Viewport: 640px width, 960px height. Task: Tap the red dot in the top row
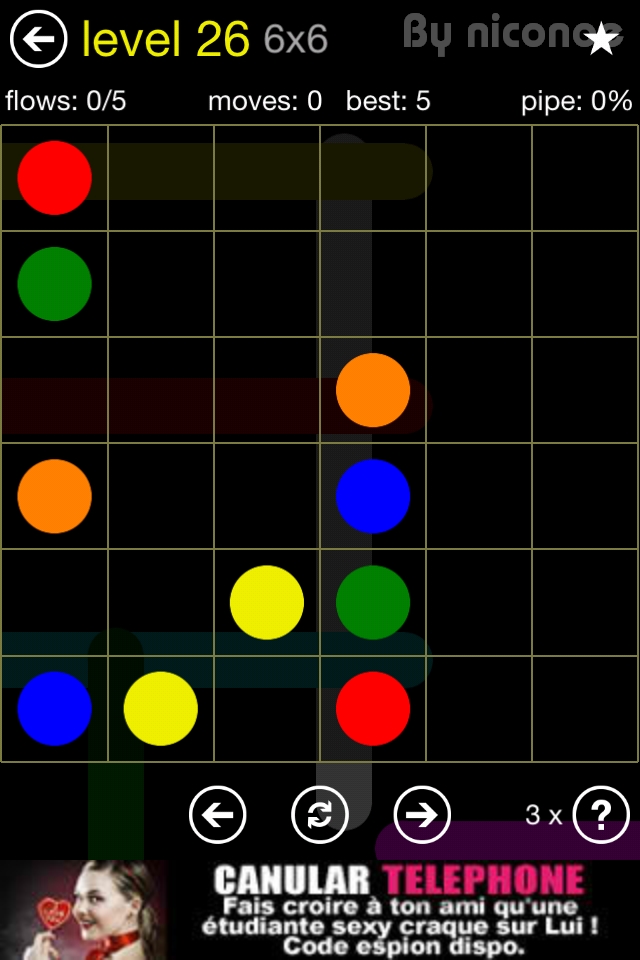[54, 178]
